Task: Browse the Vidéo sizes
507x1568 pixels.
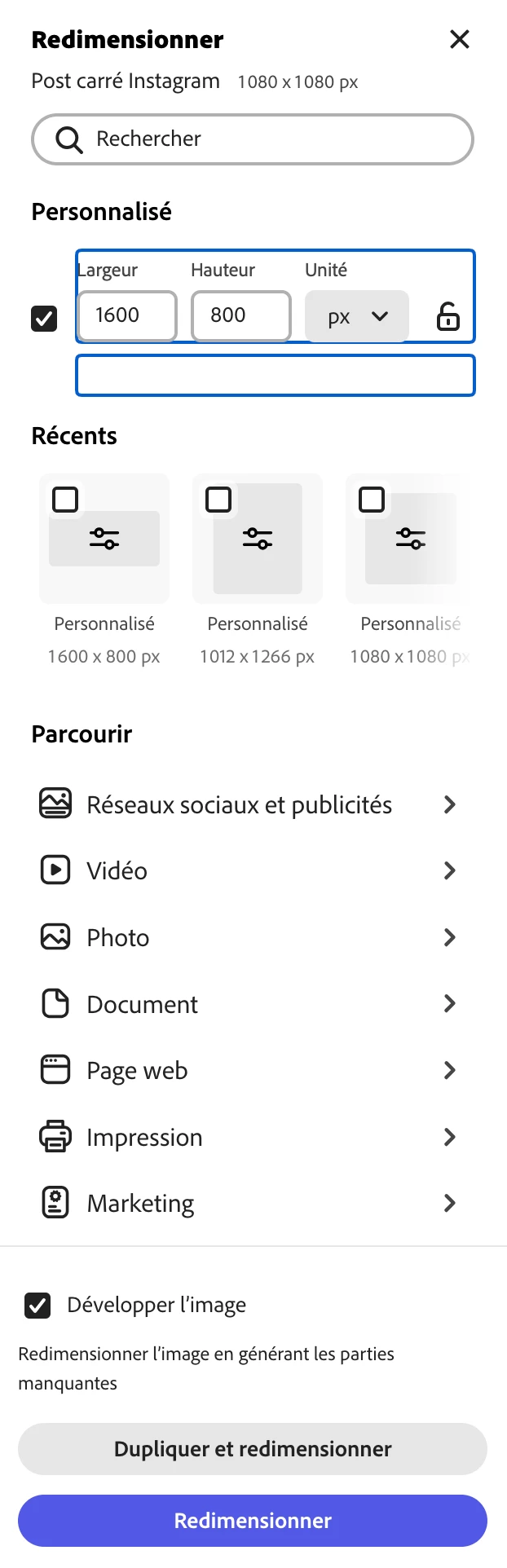Action: tap(248, 870)
